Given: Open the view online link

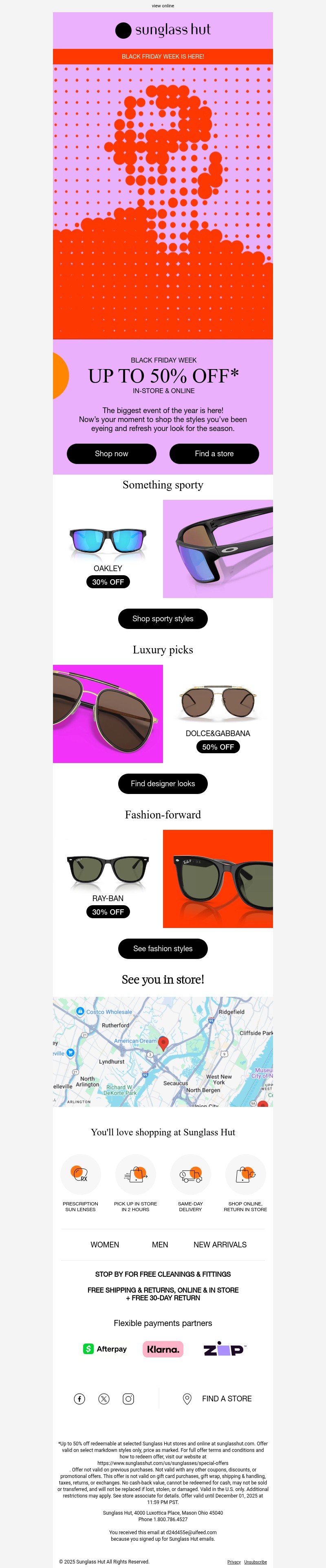Looking at the screenshot, I should click(163, 6).
